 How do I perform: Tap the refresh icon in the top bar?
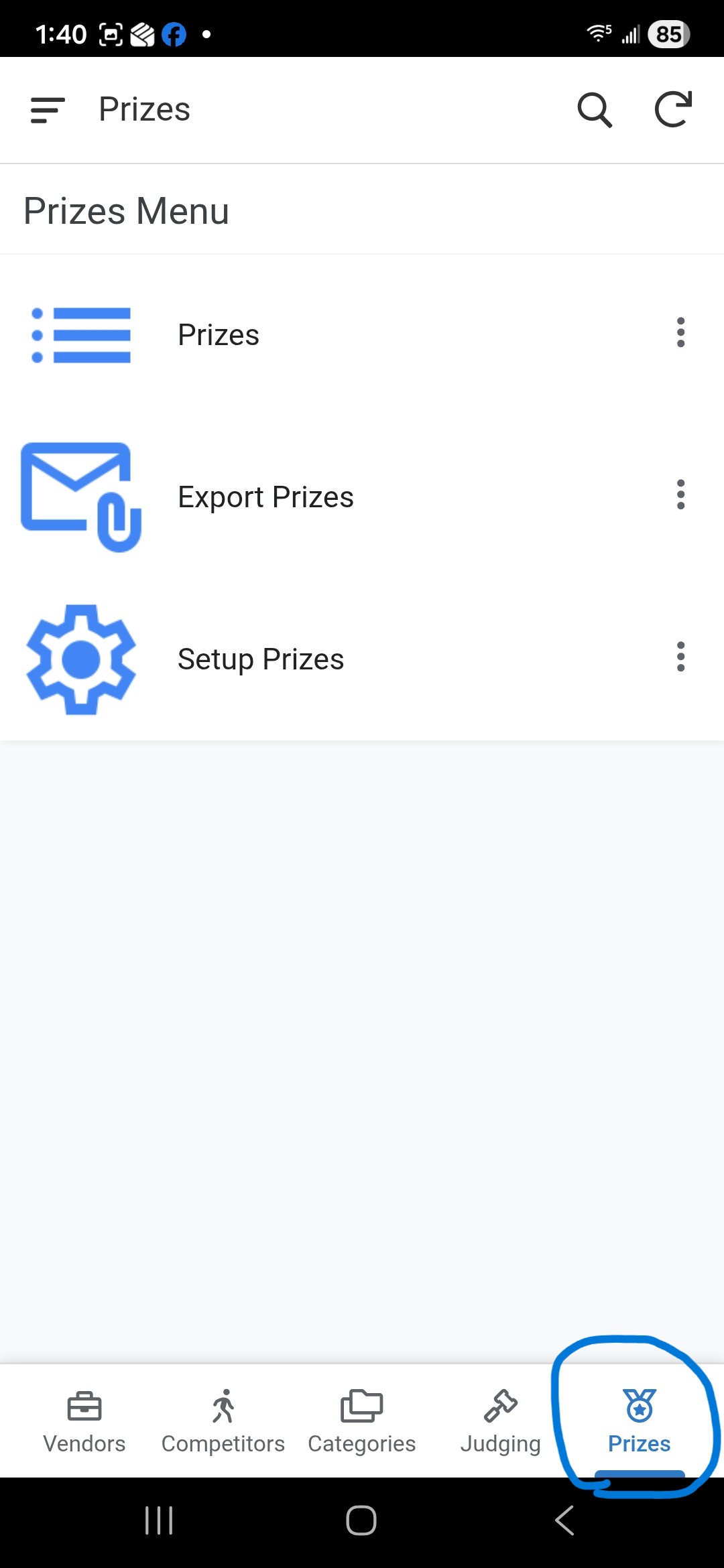[674, 110]
